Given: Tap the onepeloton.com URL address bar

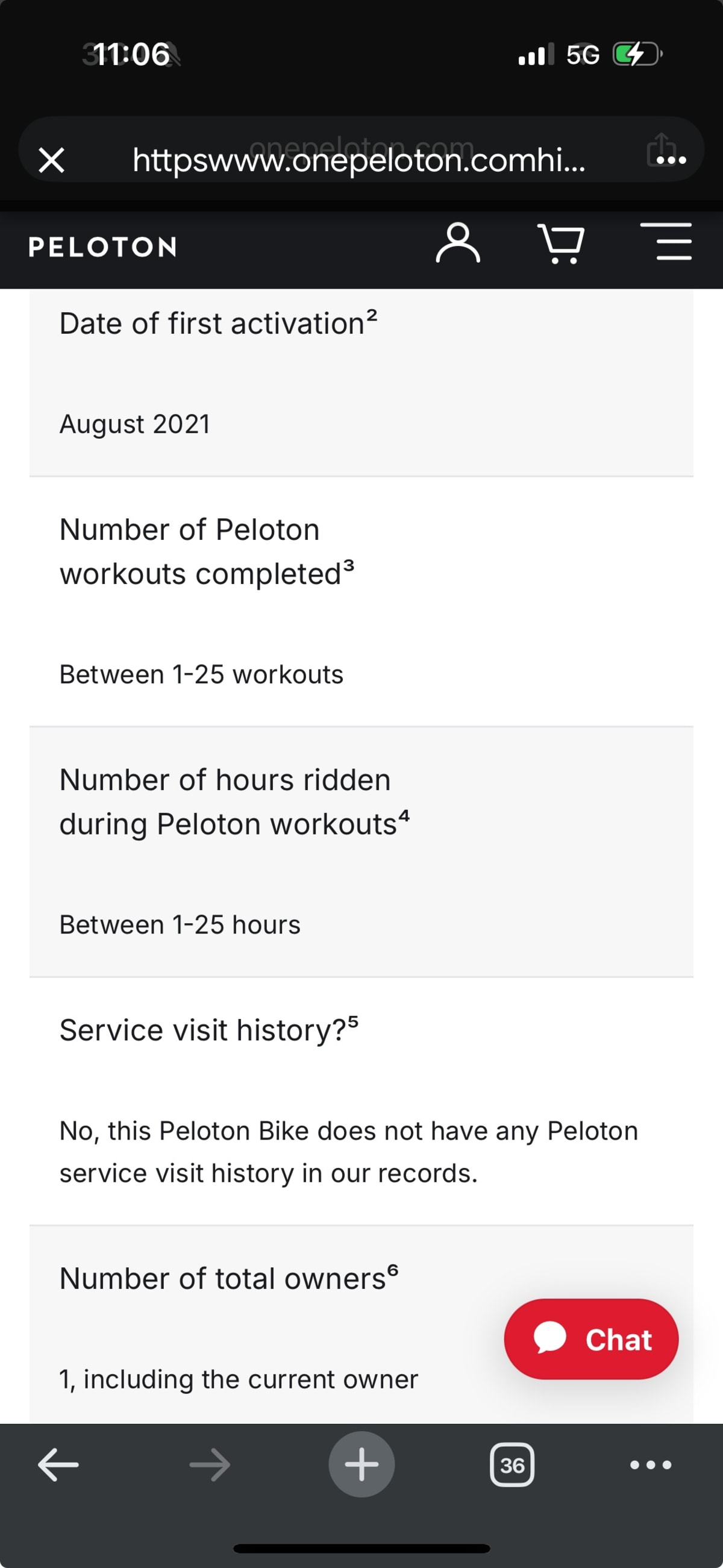Looking at the screenshot, I should 358,160.
